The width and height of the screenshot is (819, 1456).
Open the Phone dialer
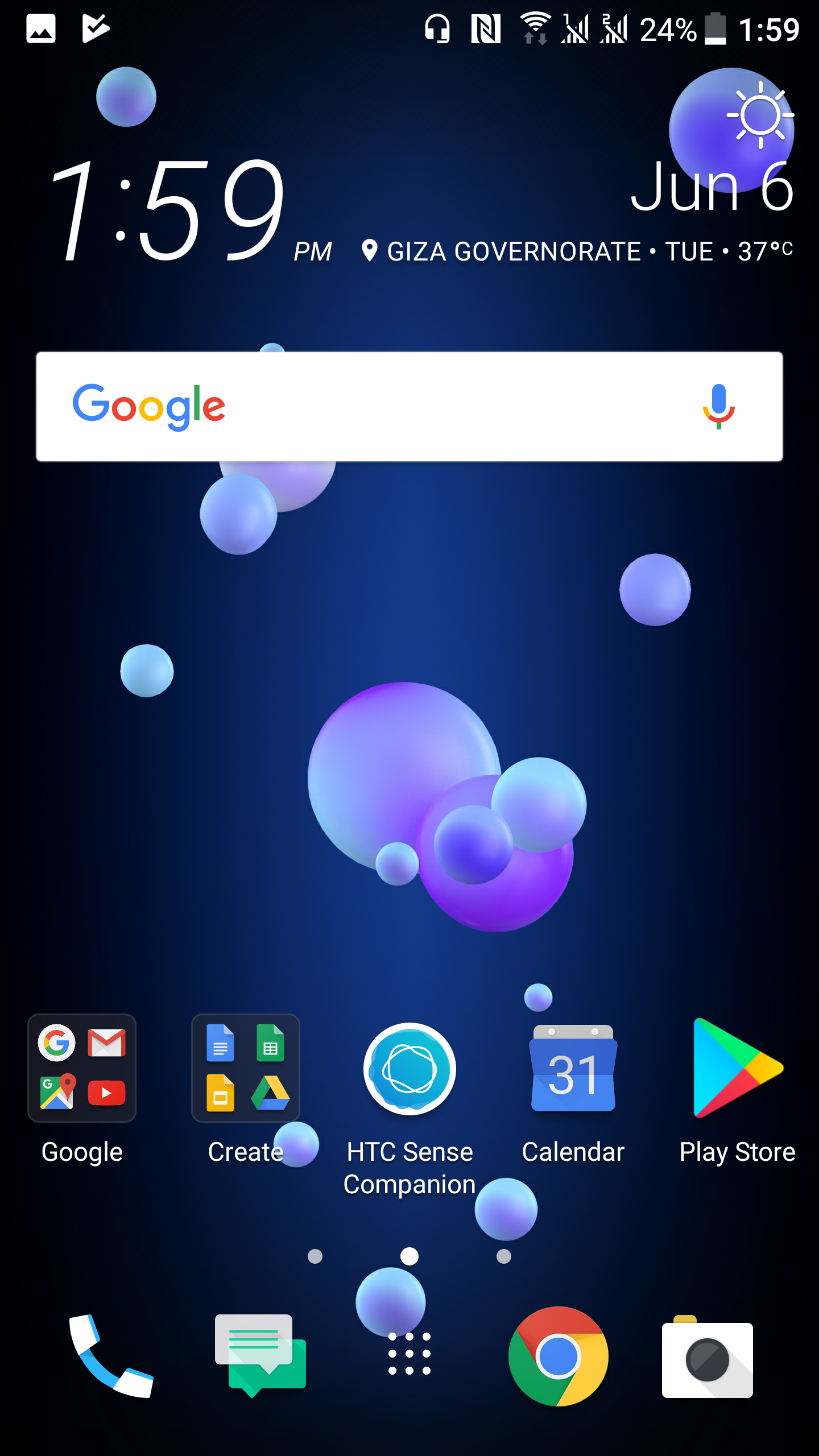coord(111,1356)
